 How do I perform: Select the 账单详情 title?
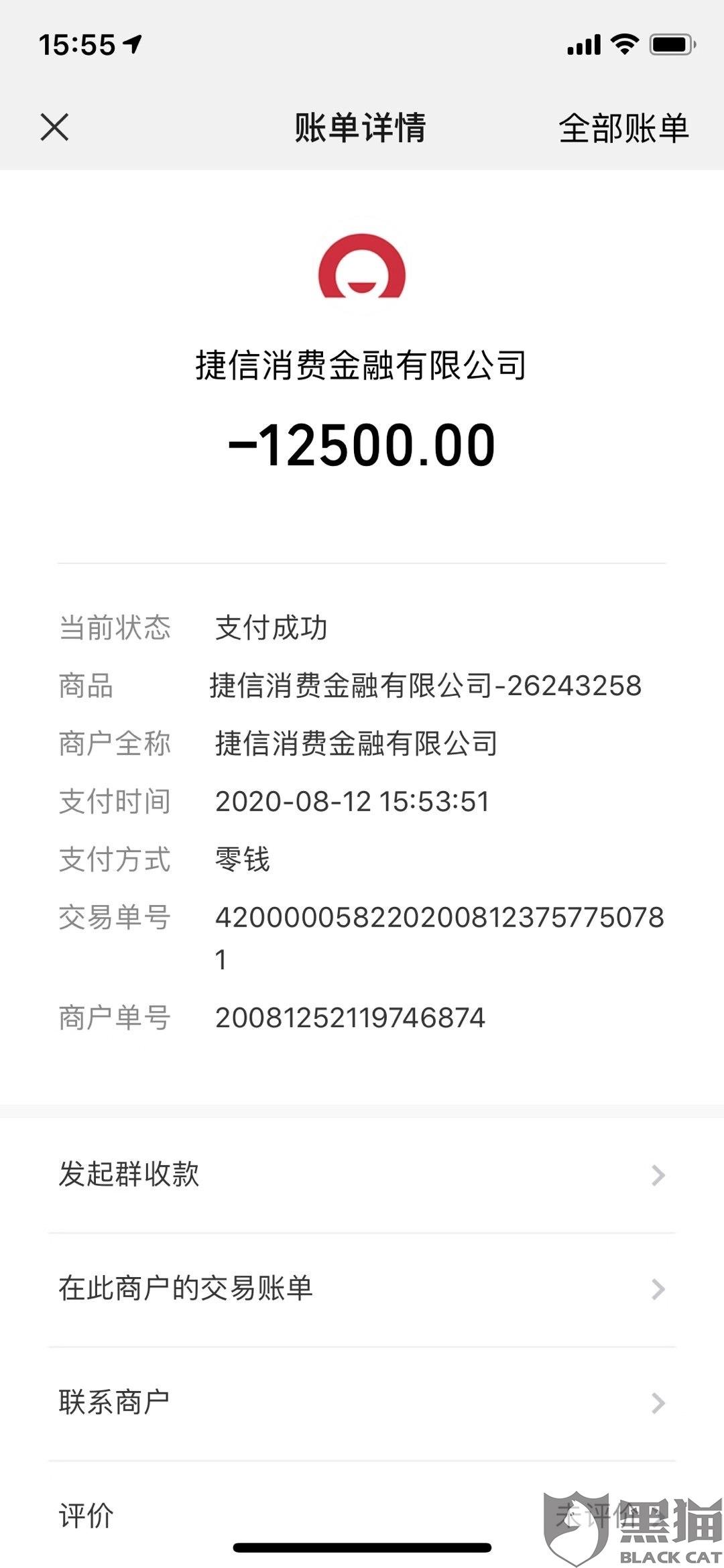[362, 129]
